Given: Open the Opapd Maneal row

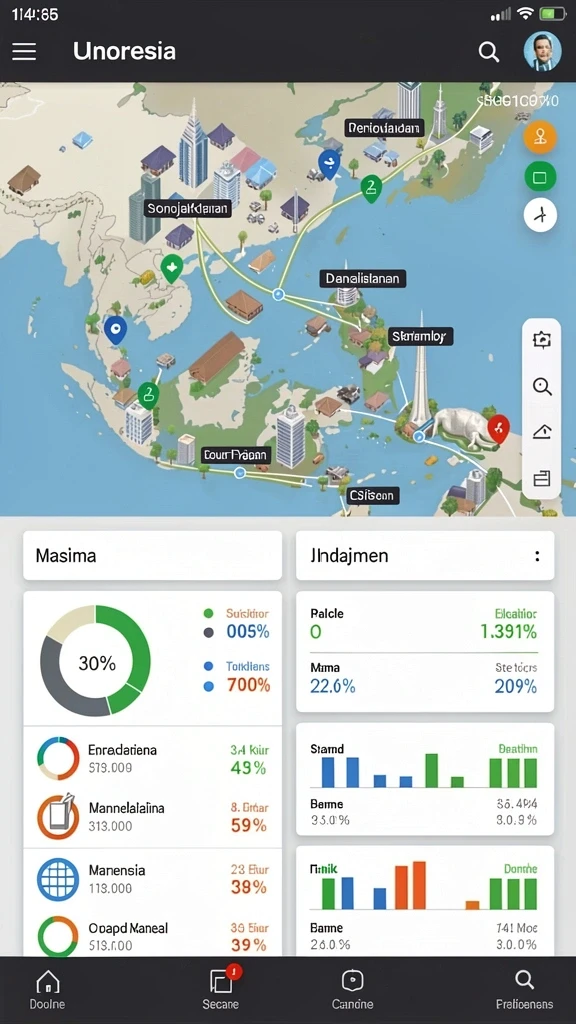Looking at the screenshot, I should (152, 936).
